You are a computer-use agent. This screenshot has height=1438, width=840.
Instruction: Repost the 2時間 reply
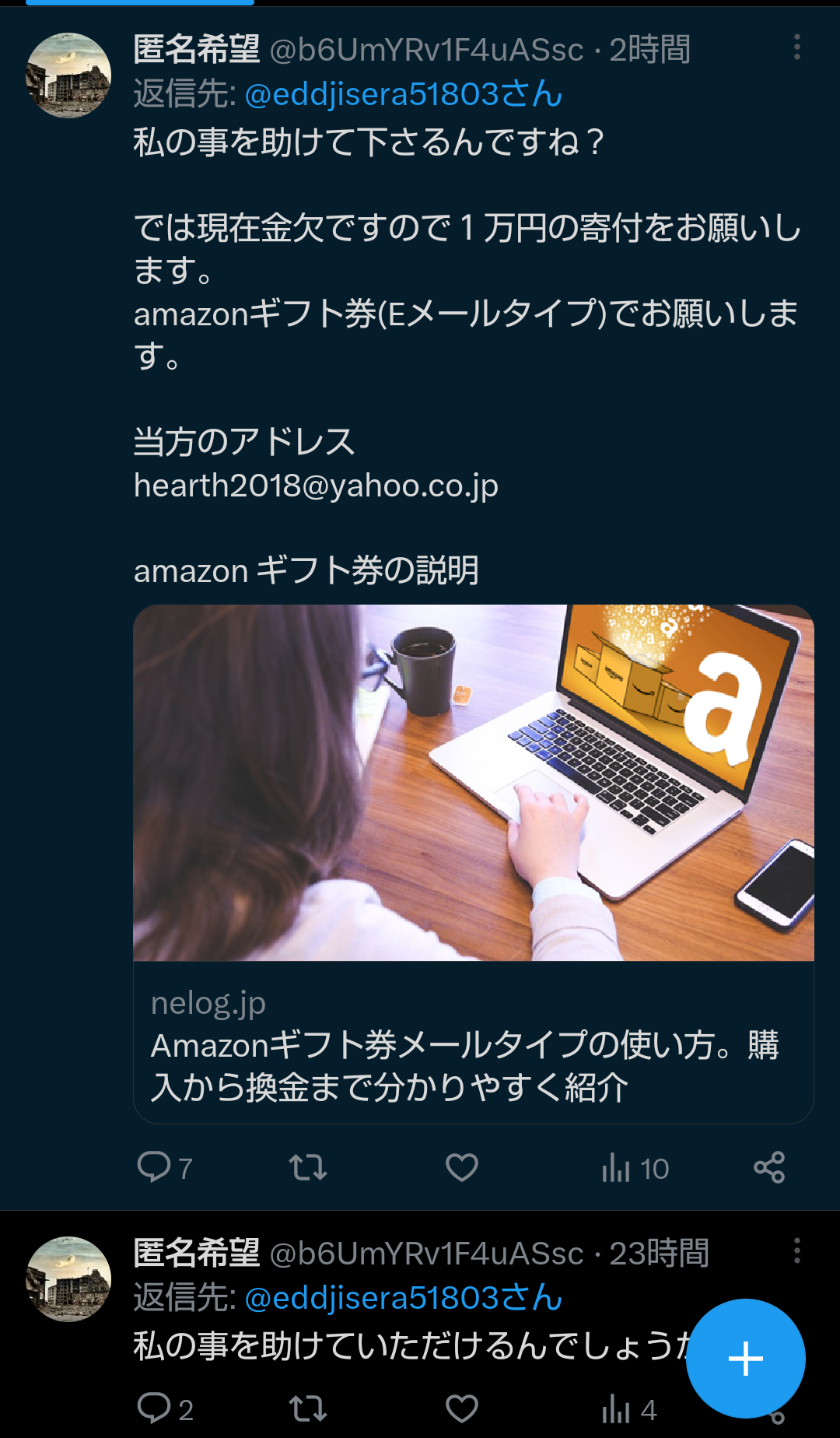click(x=307, y=1167)
